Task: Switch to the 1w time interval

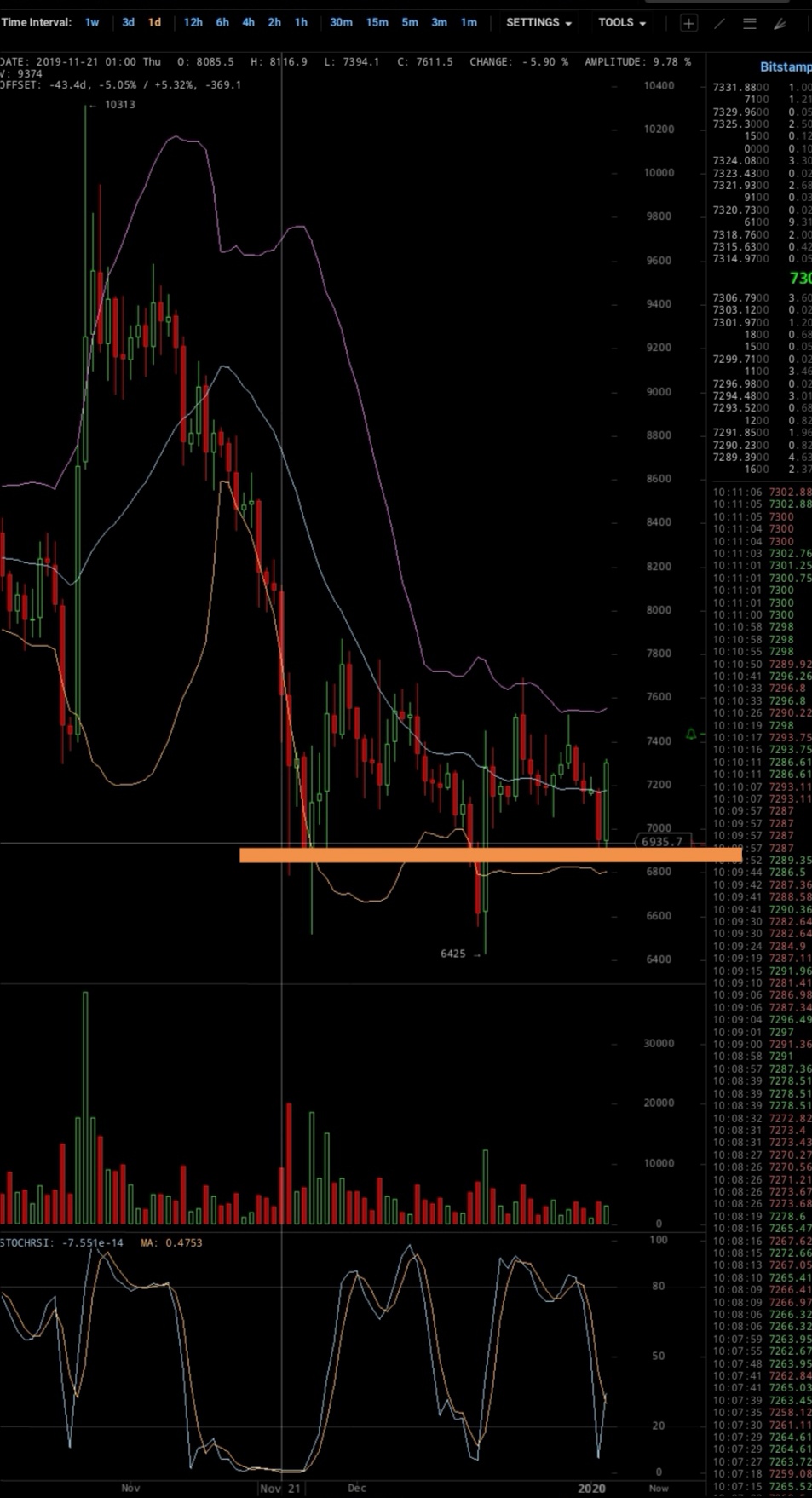Action: (92, 22)
